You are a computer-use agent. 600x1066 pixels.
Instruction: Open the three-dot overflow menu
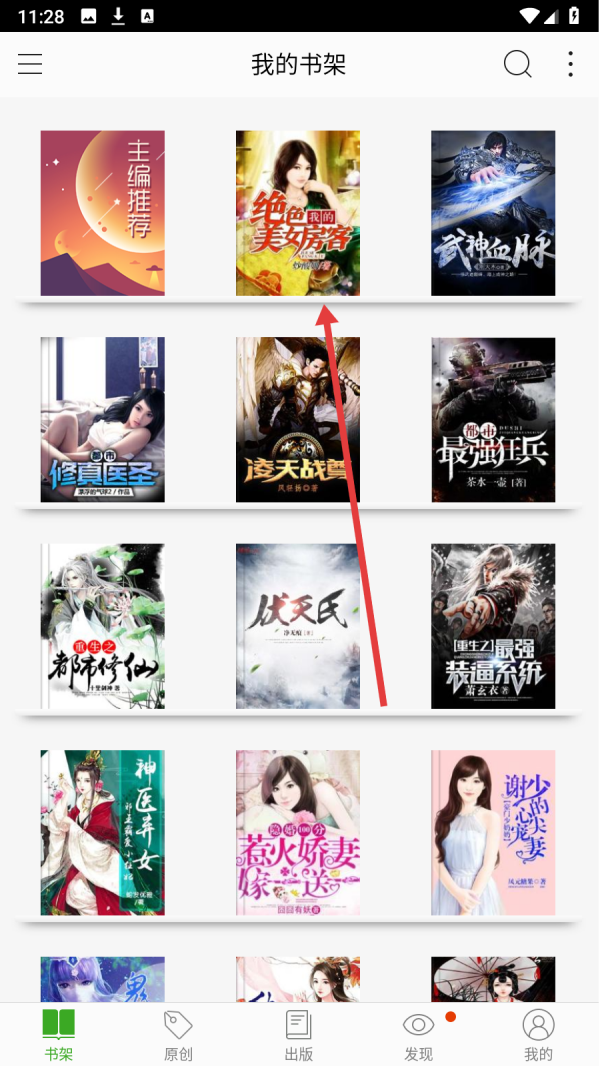pos(570,65)
